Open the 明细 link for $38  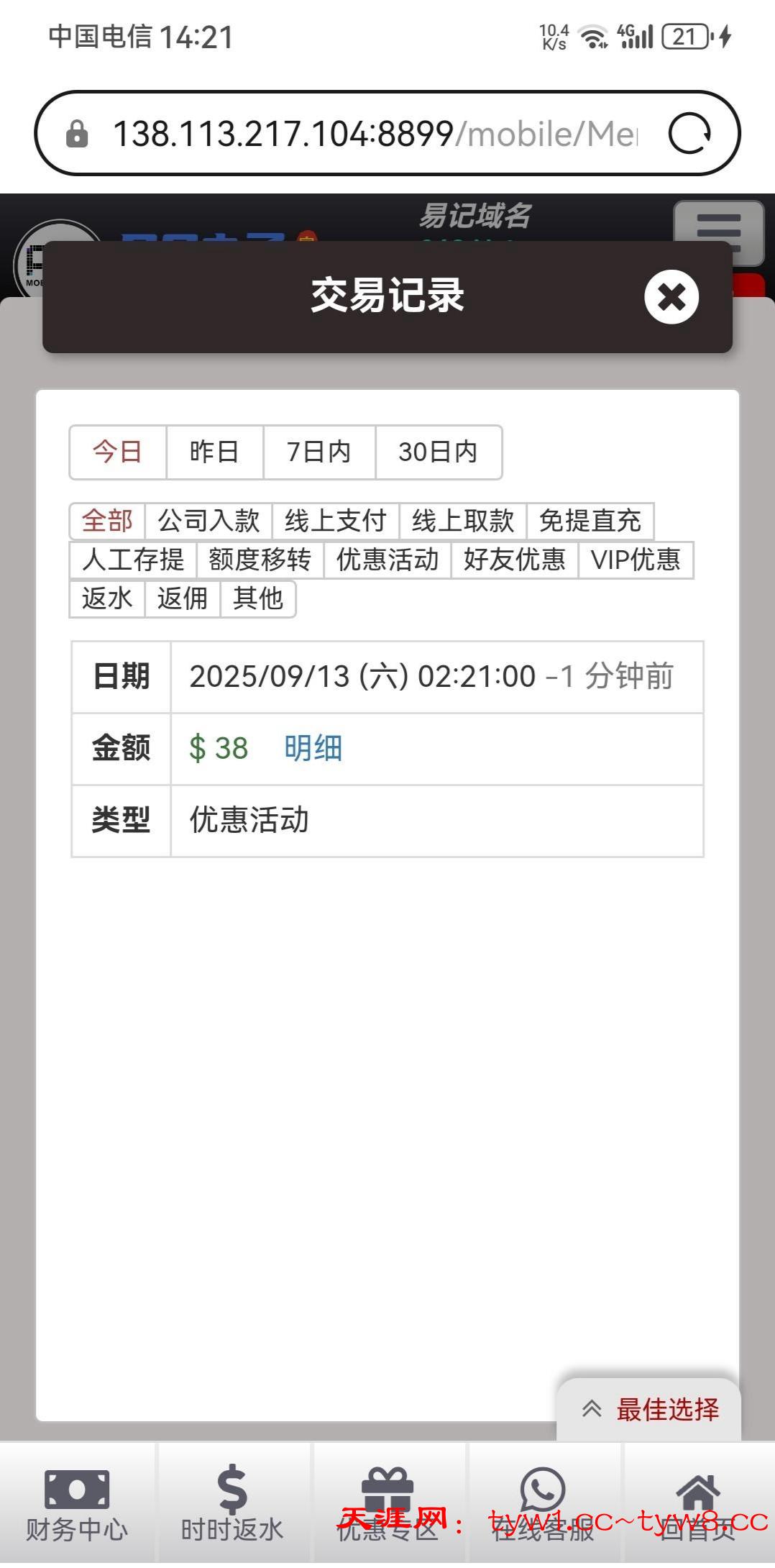[313, 748]
